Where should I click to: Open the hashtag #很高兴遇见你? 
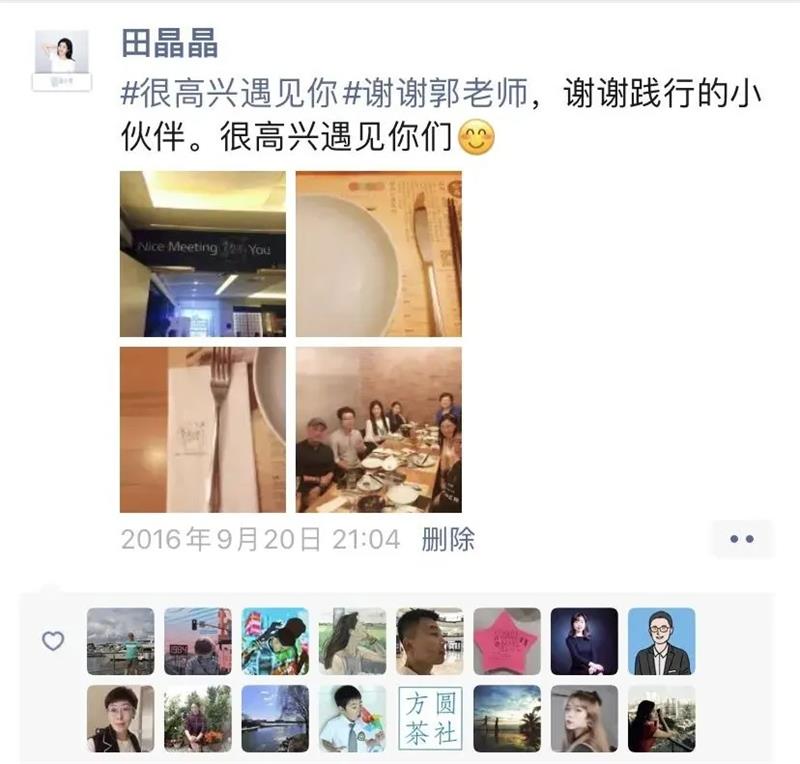230,94
